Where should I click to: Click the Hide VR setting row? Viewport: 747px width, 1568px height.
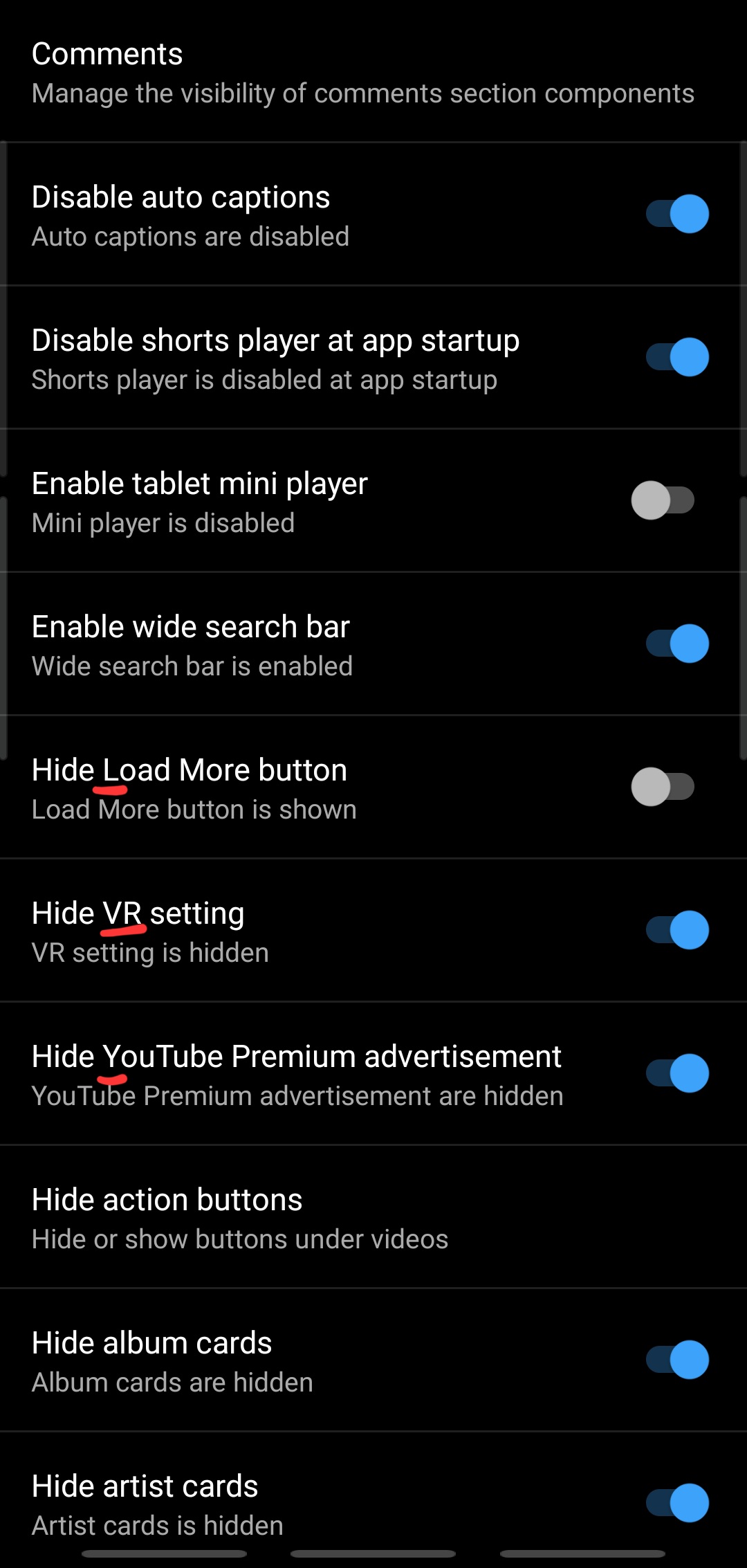click(277, 931)
